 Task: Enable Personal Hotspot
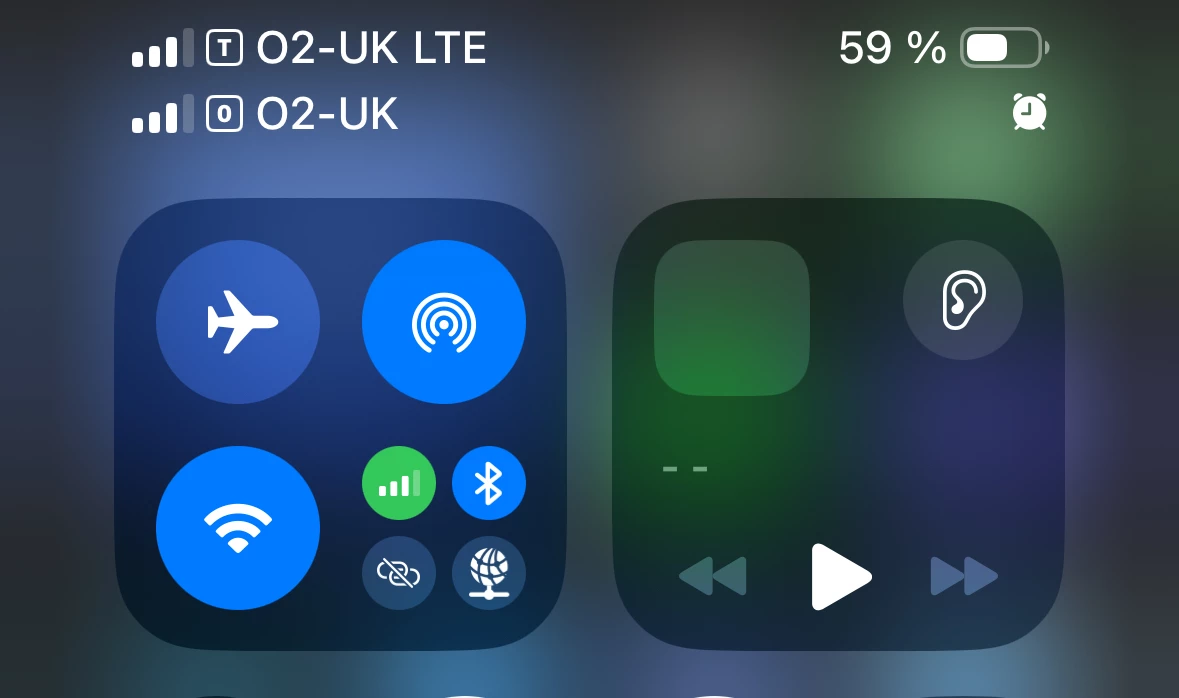click(x=398, y=573)
